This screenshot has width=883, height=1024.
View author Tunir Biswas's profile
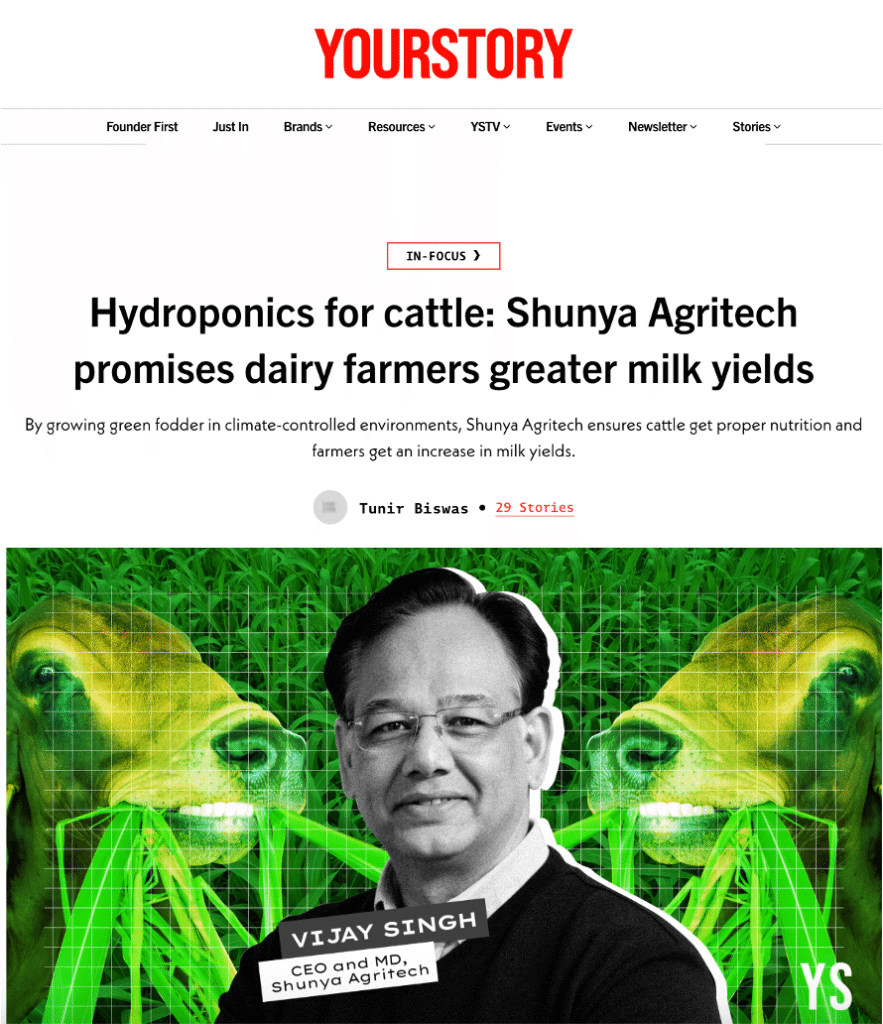click(413, 508)
